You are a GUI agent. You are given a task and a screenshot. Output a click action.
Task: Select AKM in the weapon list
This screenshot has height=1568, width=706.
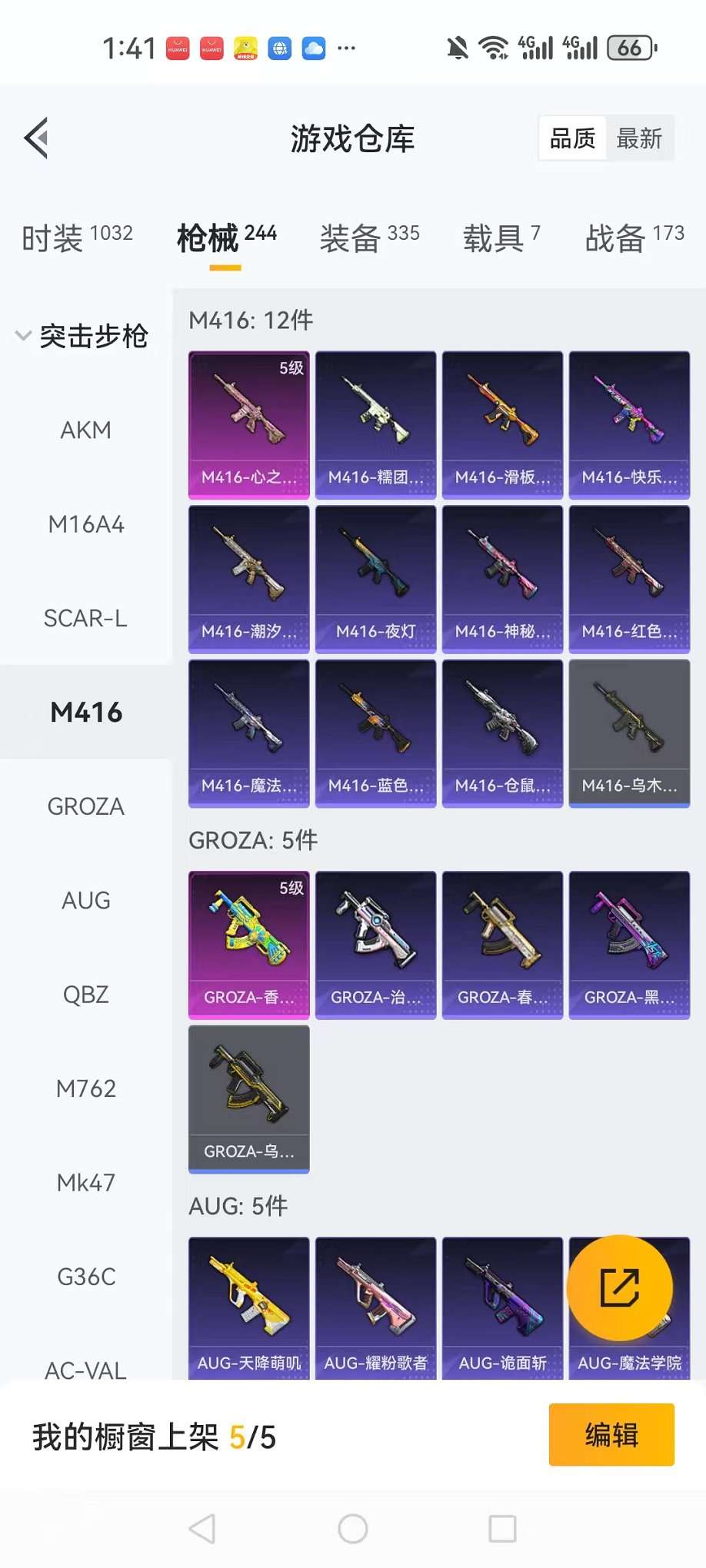pos(85,430)
